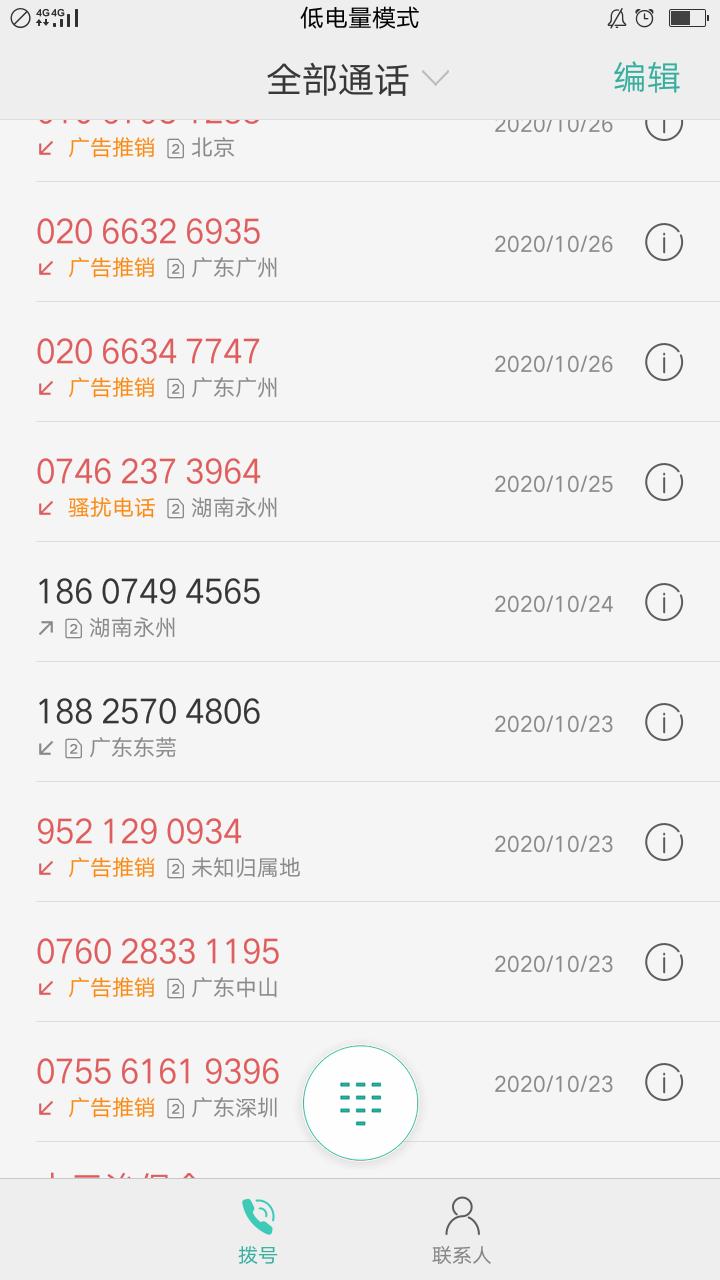720x1280 pixels.
Task: Select the 骚扰电话 spam tag
Action: click(113, 508)
